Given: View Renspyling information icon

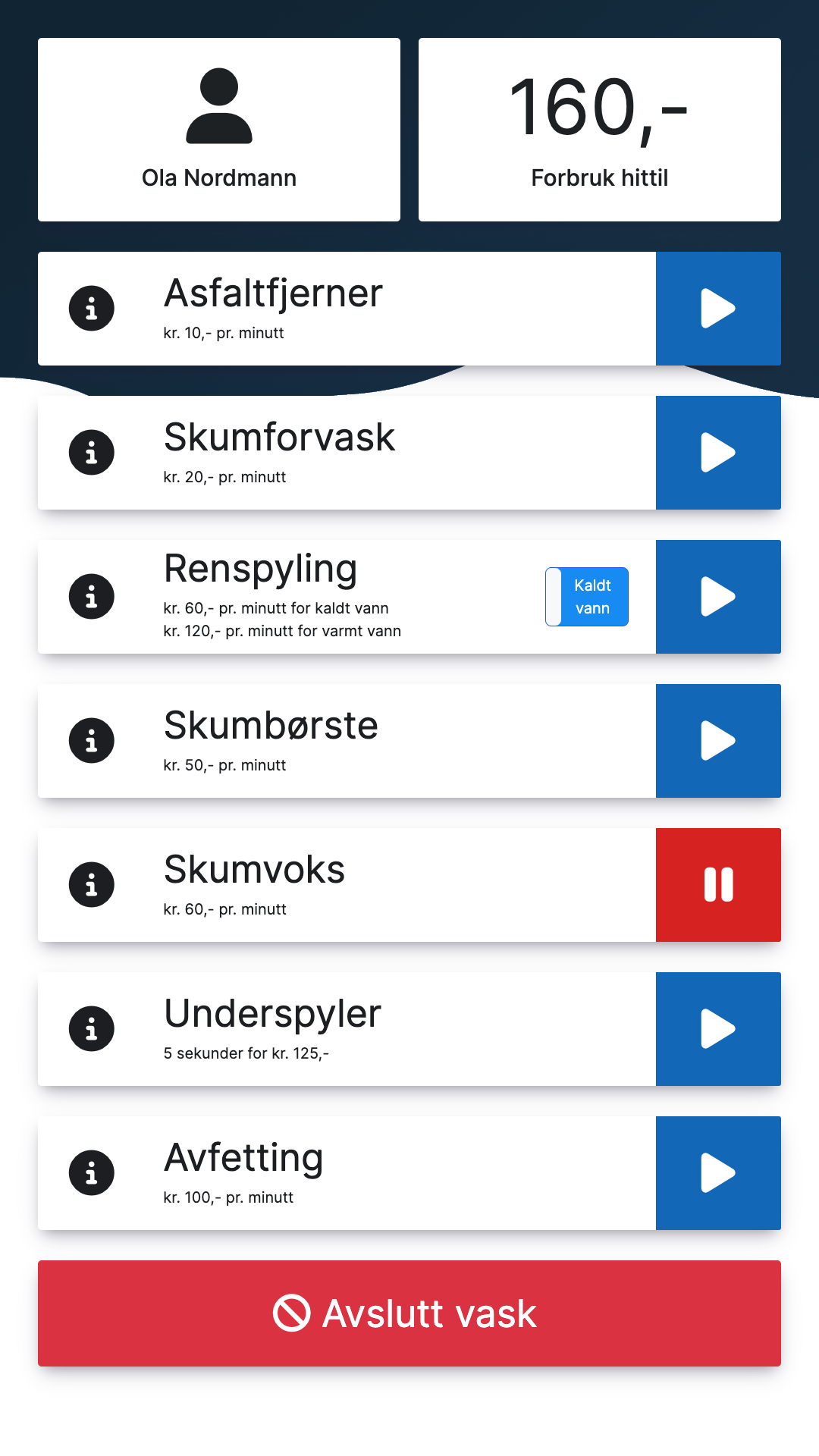Looking at the screenshot, I should pos(92,597).
